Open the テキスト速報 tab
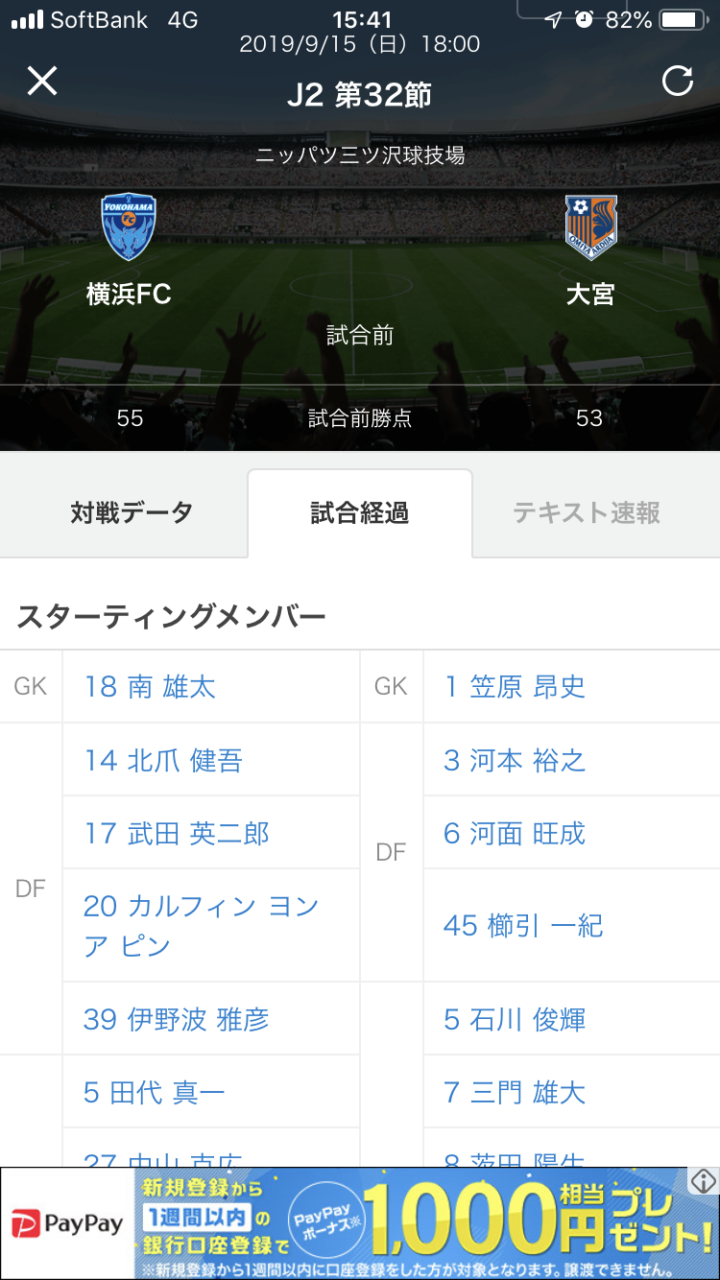720x1280 pixels. click(586, 513)
